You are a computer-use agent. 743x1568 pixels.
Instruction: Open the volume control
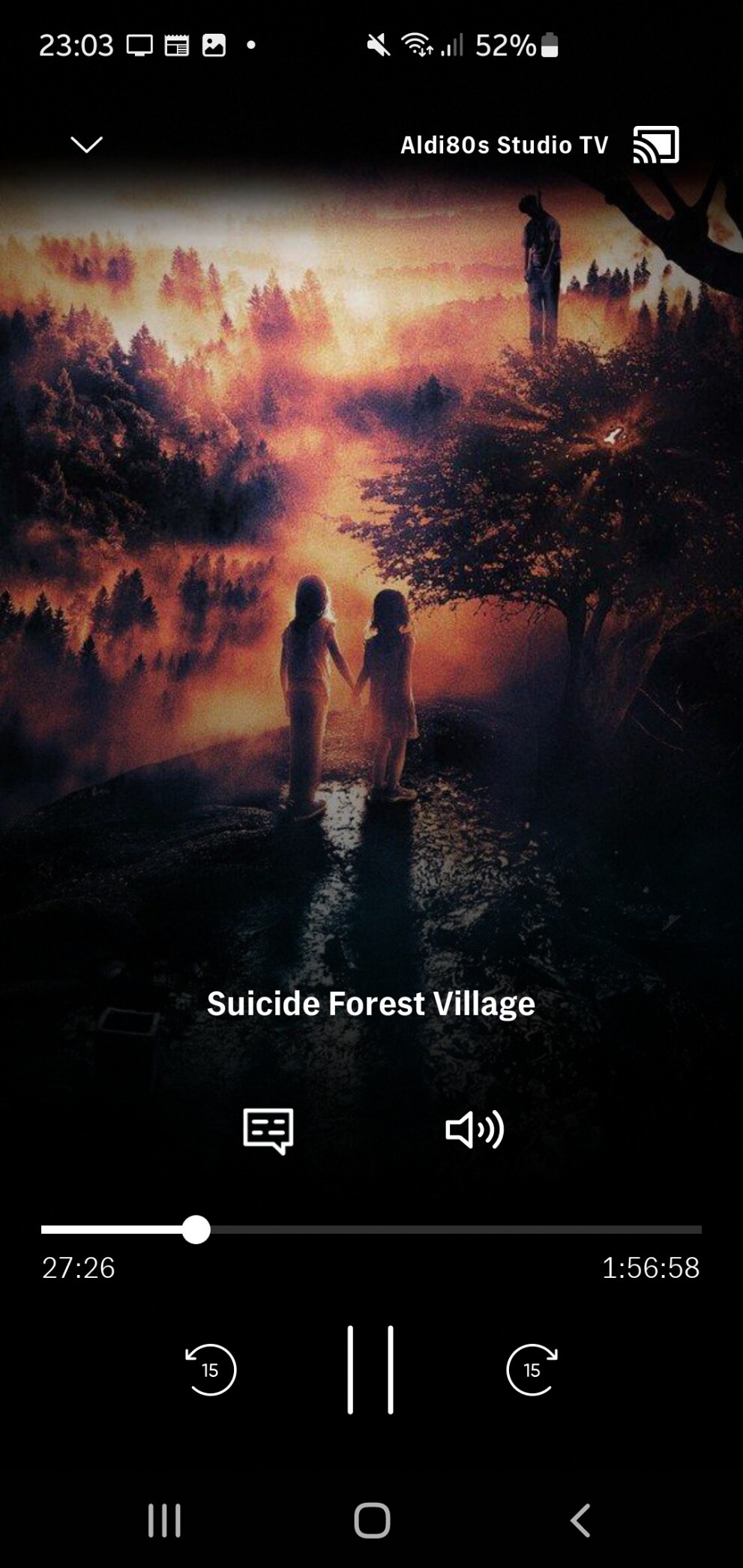point(475,1130)
